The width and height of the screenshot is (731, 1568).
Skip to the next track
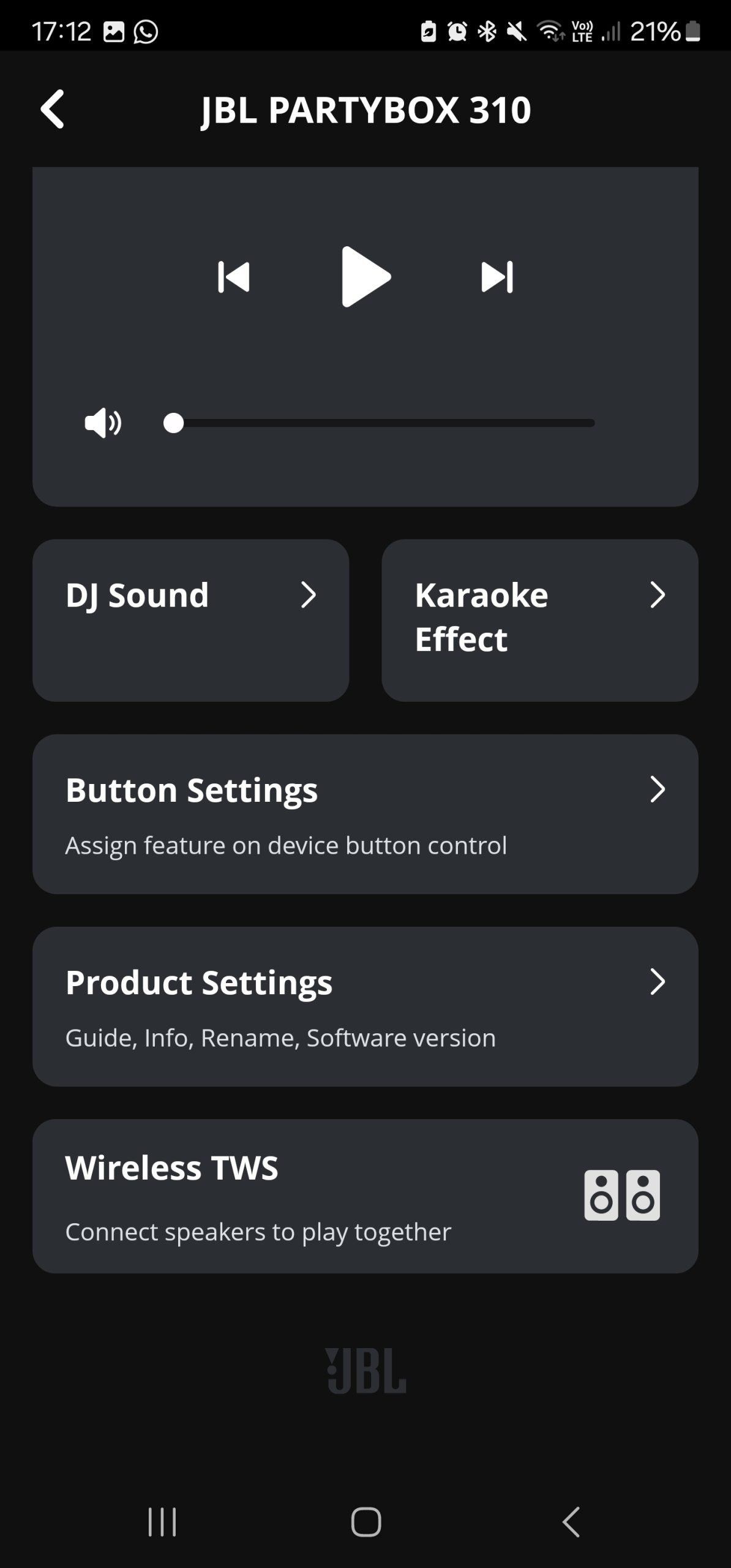click(x=497, y=277)
